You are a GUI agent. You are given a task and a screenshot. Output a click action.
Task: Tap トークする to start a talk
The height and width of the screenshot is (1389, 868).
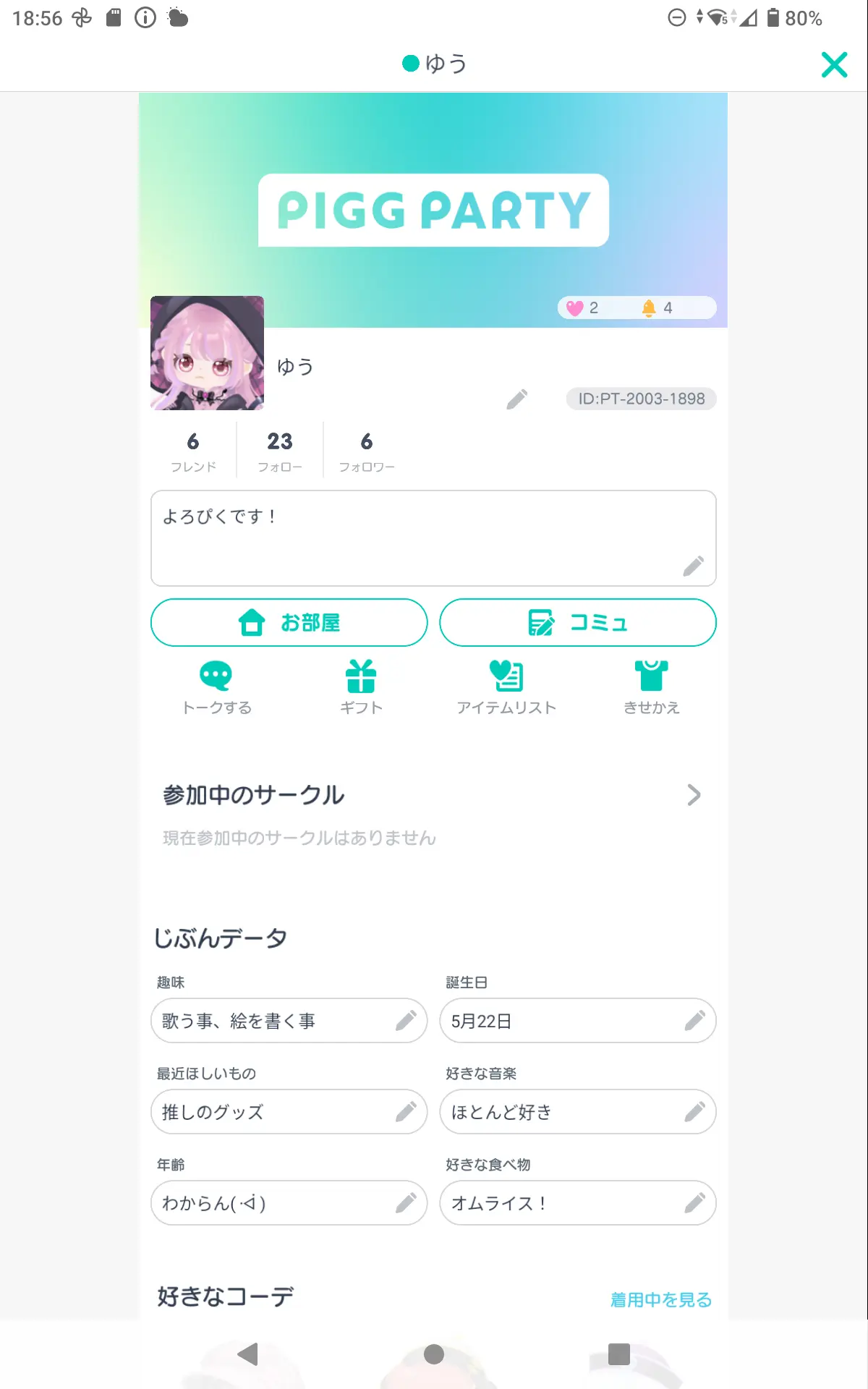click(216, 687)
